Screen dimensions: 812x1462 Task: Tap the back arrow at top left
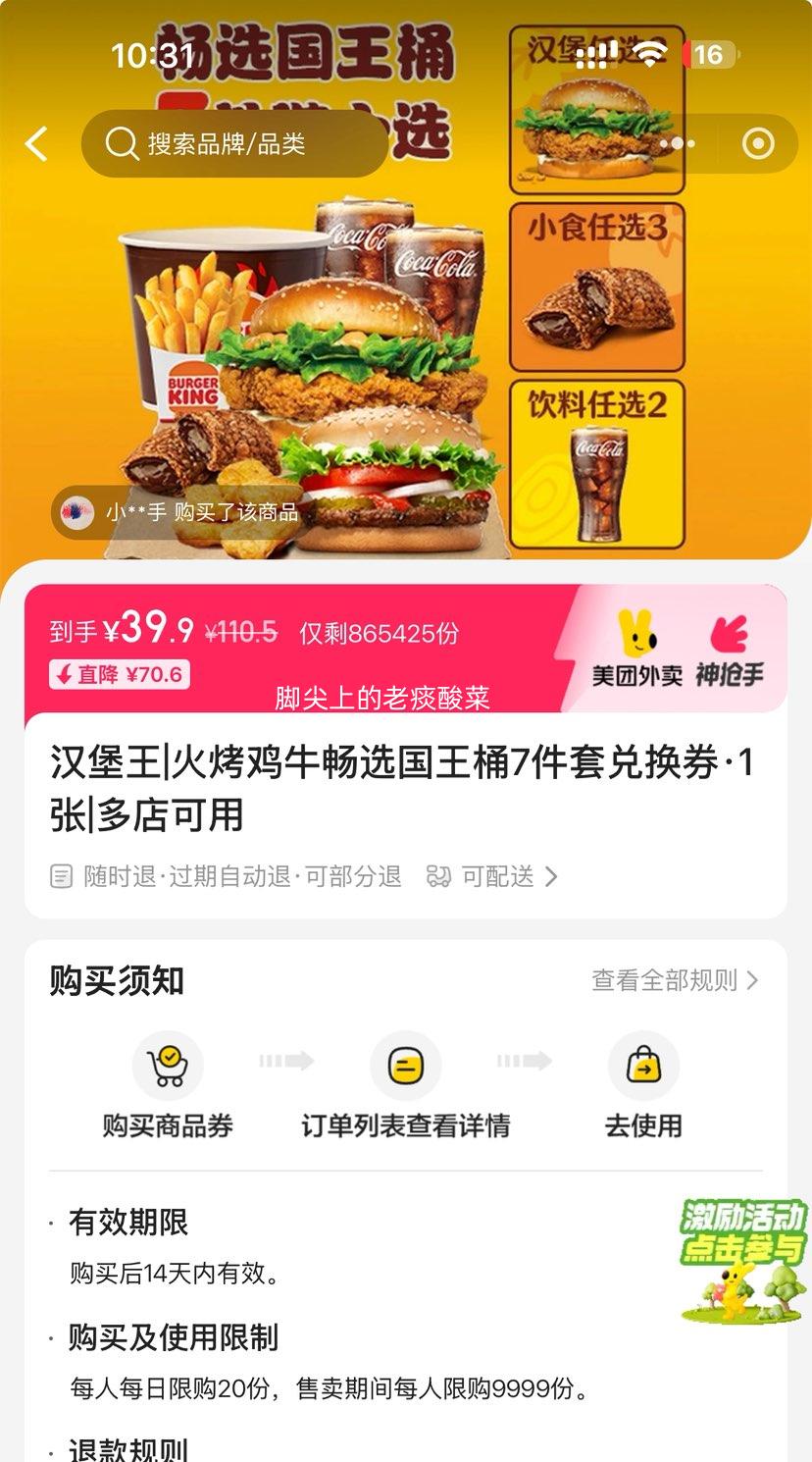point(36,143)
